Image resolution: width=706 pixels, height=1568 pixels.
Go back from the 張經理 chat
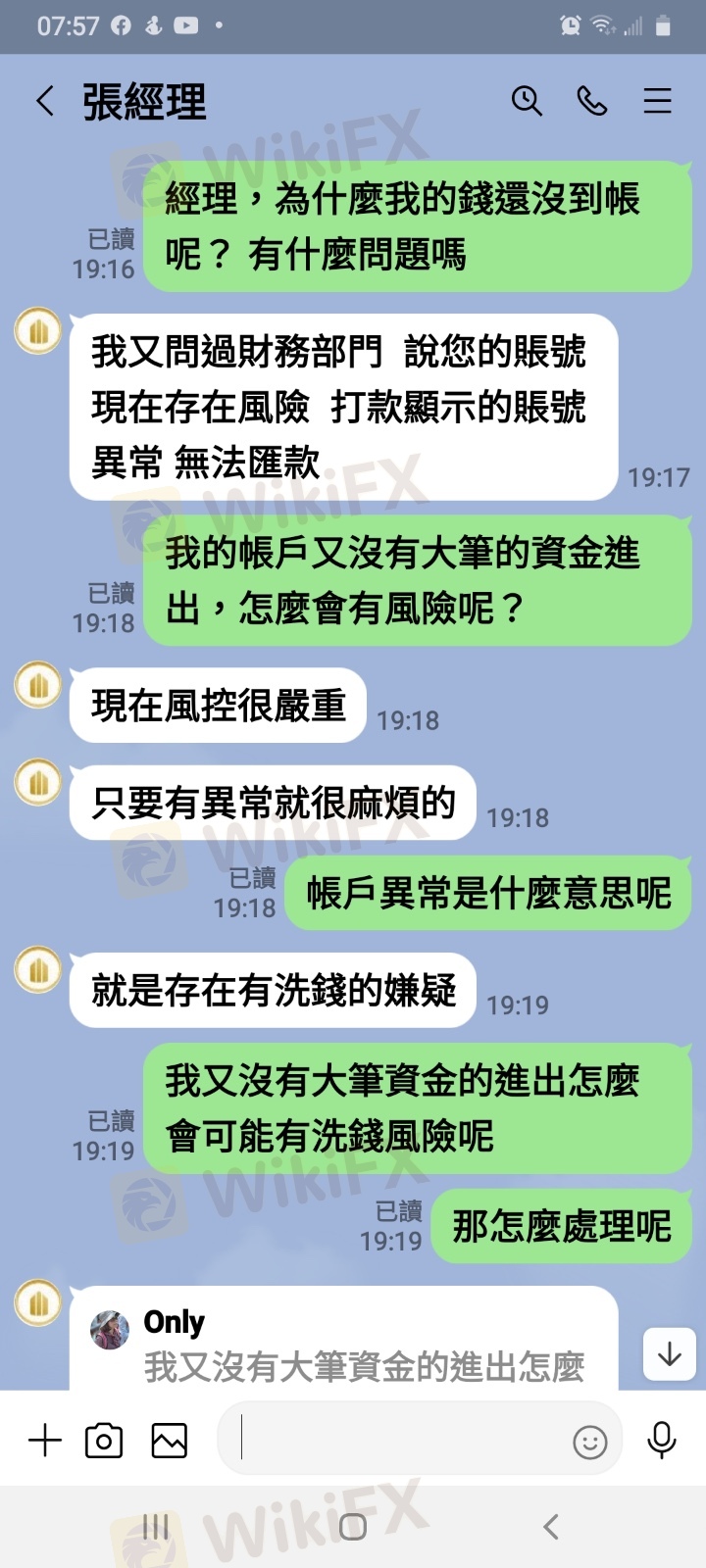pos(45,101)
